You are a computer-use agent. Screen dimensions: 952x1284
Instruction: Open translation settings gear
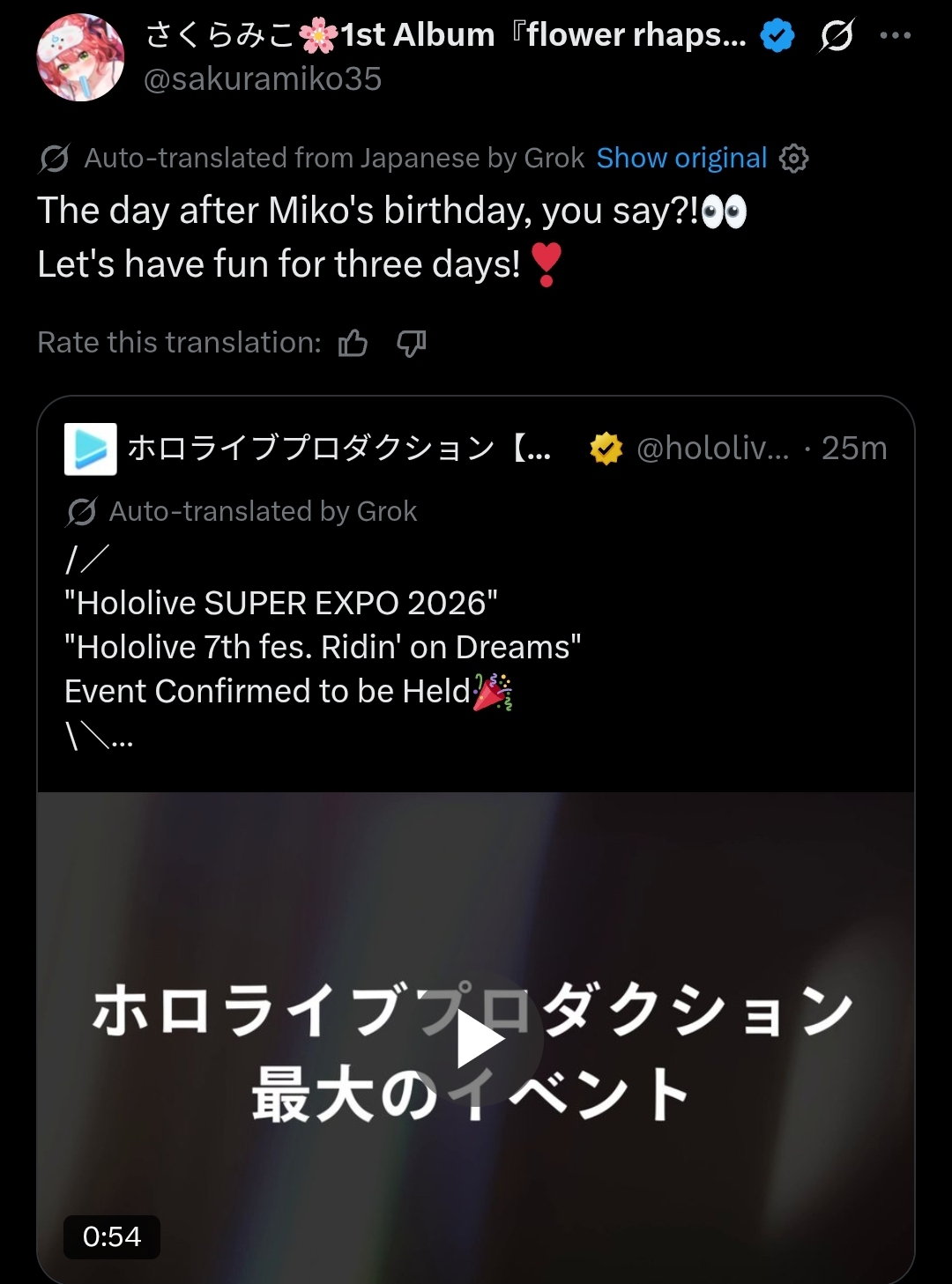(x=794, y=159)
